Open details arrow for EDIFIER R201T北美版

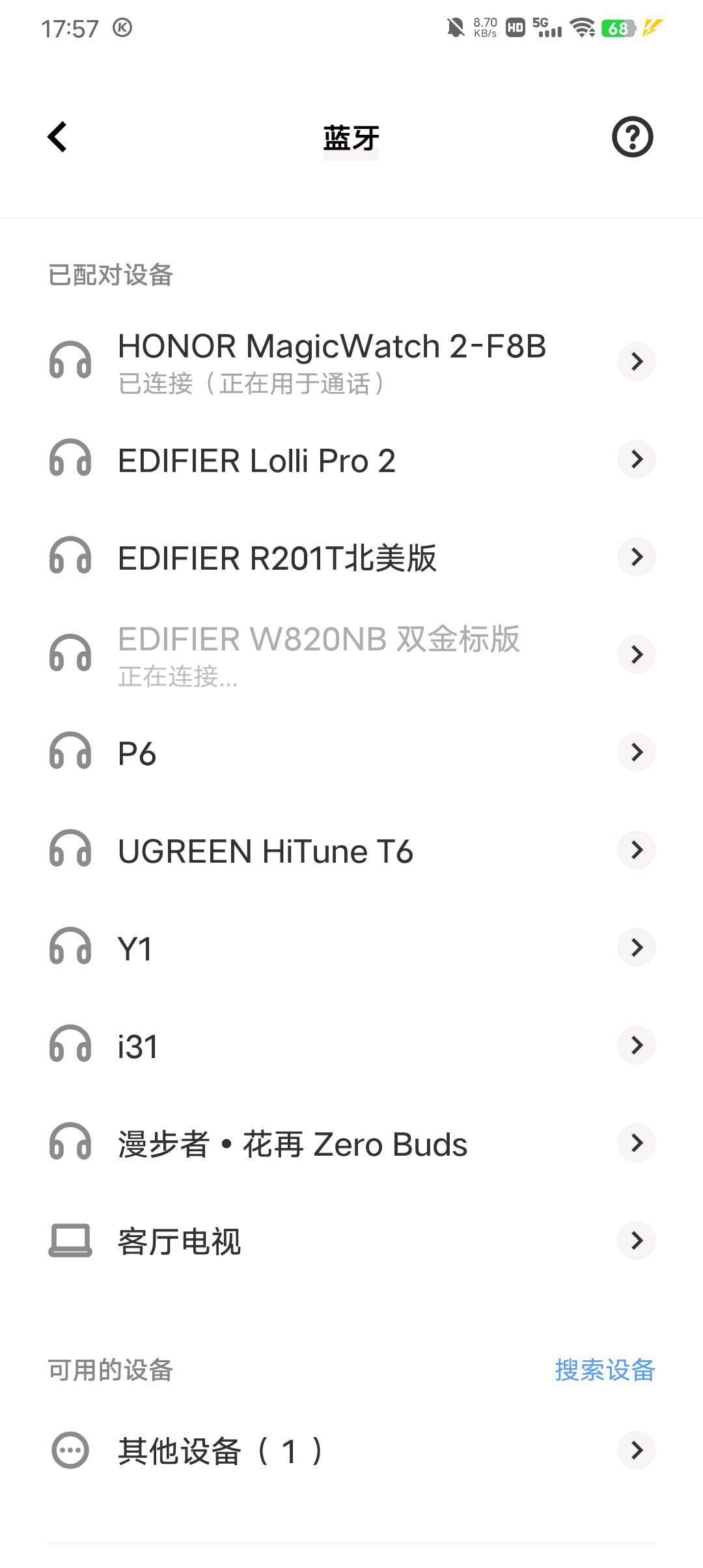pos(636,557)
